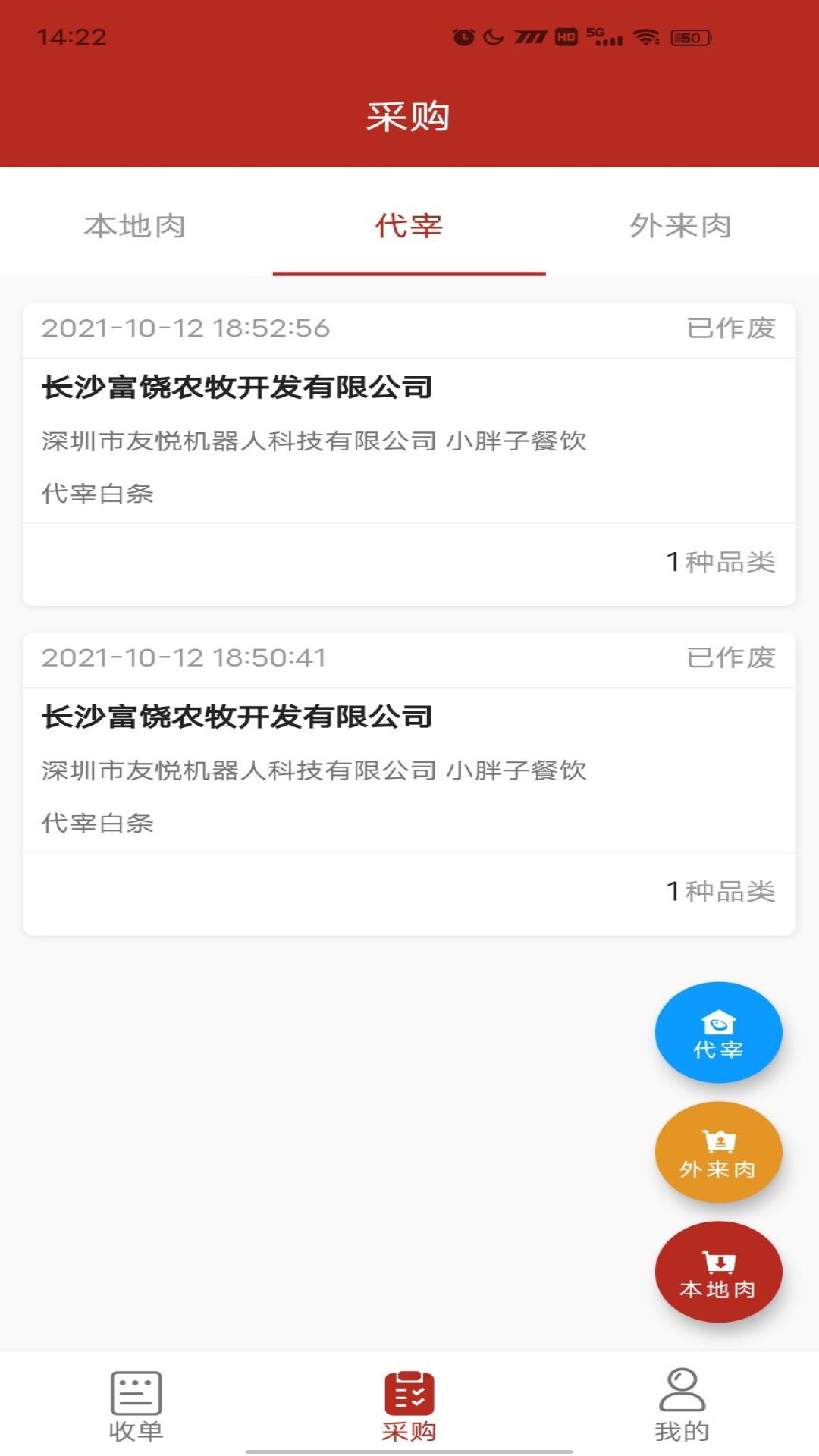Open the order dated 2021-10-12 18:50:41
Image resolution: width=819 pixels, height=1456 pixels.
coord(409,770)
